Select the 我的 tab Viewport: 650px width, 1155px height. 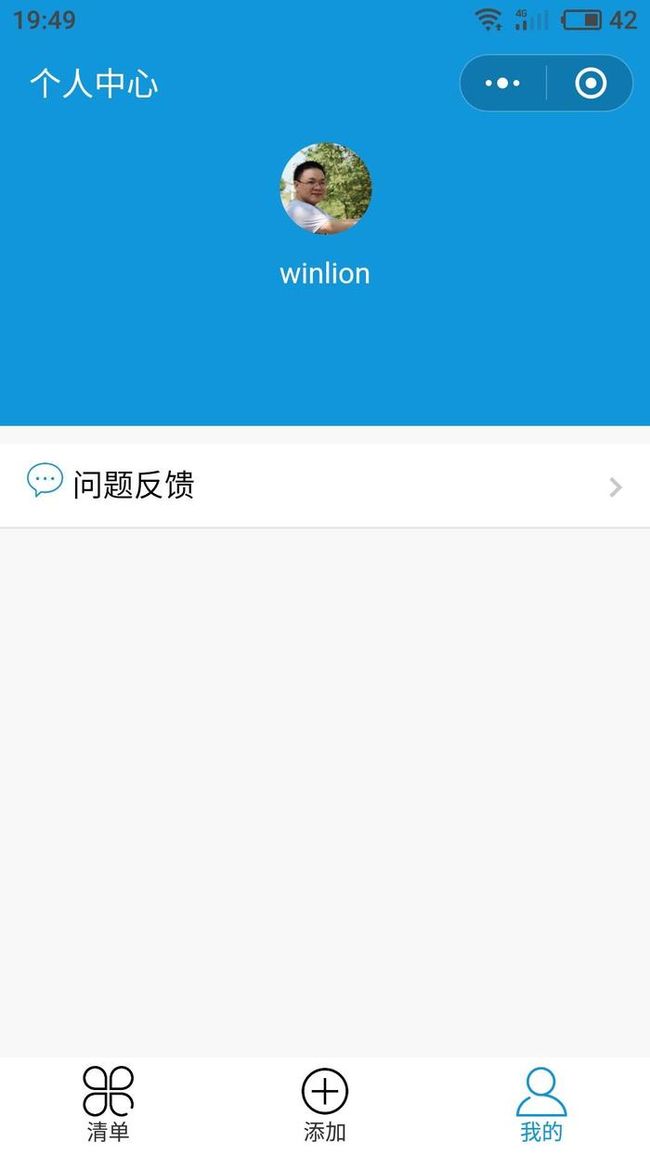[x=541, y=1104]
